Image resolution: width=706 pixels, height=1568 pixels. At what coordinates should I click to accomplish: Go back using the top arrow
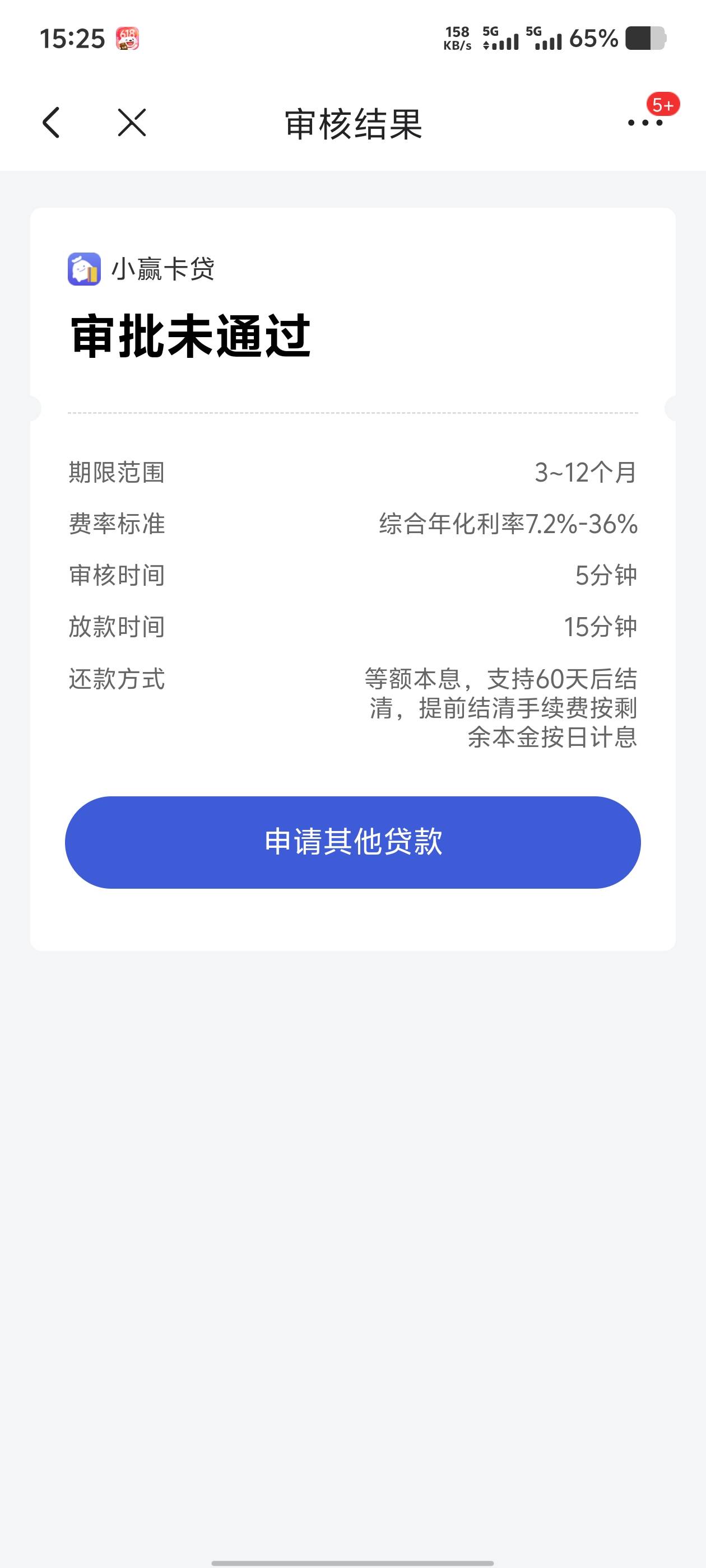[x=51, y=123]
